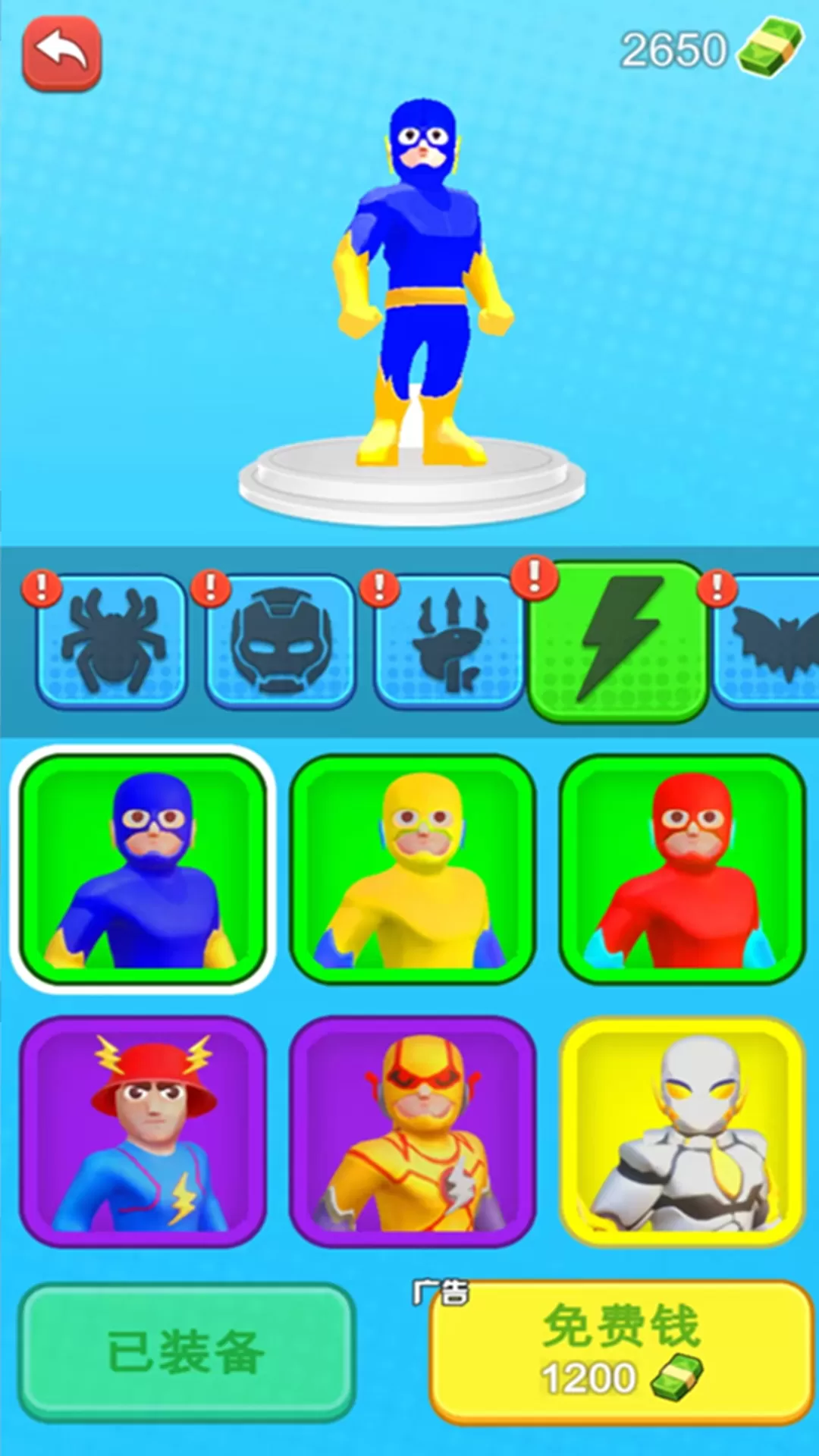Pick the white armored hero skin
Image resolution: width=819 pixels, height=1456 pixels.
click(x=682, y=1131)
